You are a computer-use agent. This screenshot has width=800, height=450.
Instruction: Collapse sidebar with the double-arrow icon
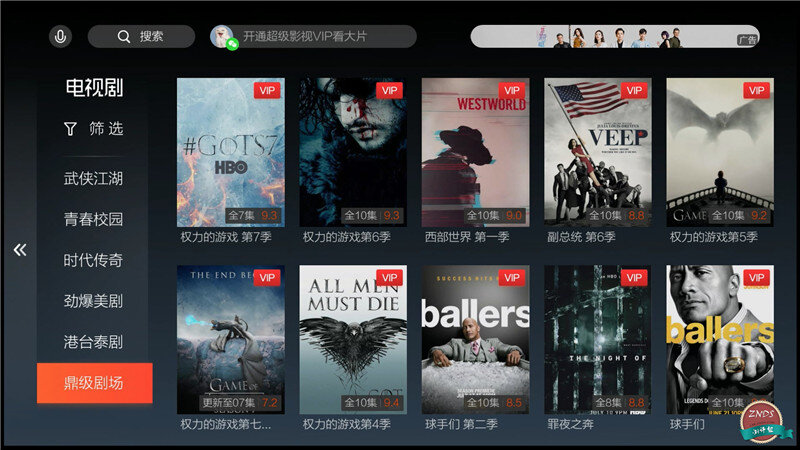[x=20, y=250]
